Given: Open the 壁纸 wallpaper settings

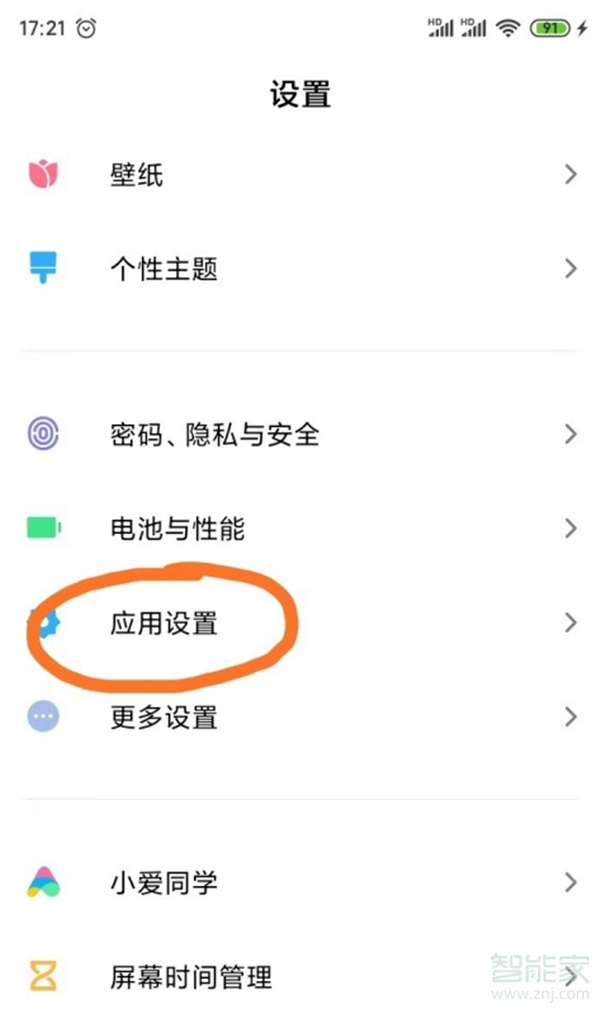Looking at the screenshot, I should tap(300, 174).
